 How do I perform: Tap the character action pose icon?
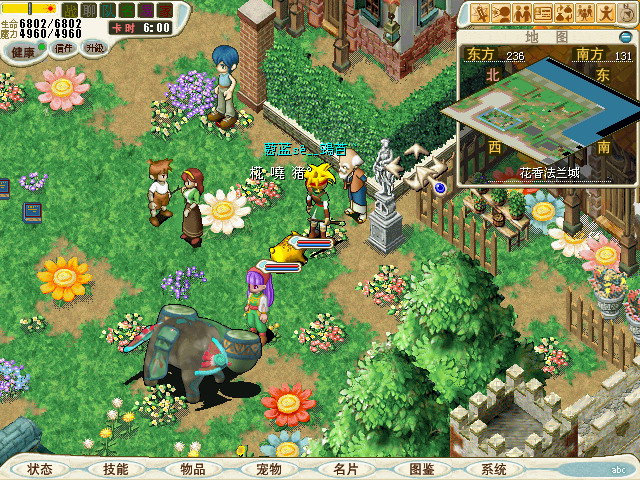(606, 13)
